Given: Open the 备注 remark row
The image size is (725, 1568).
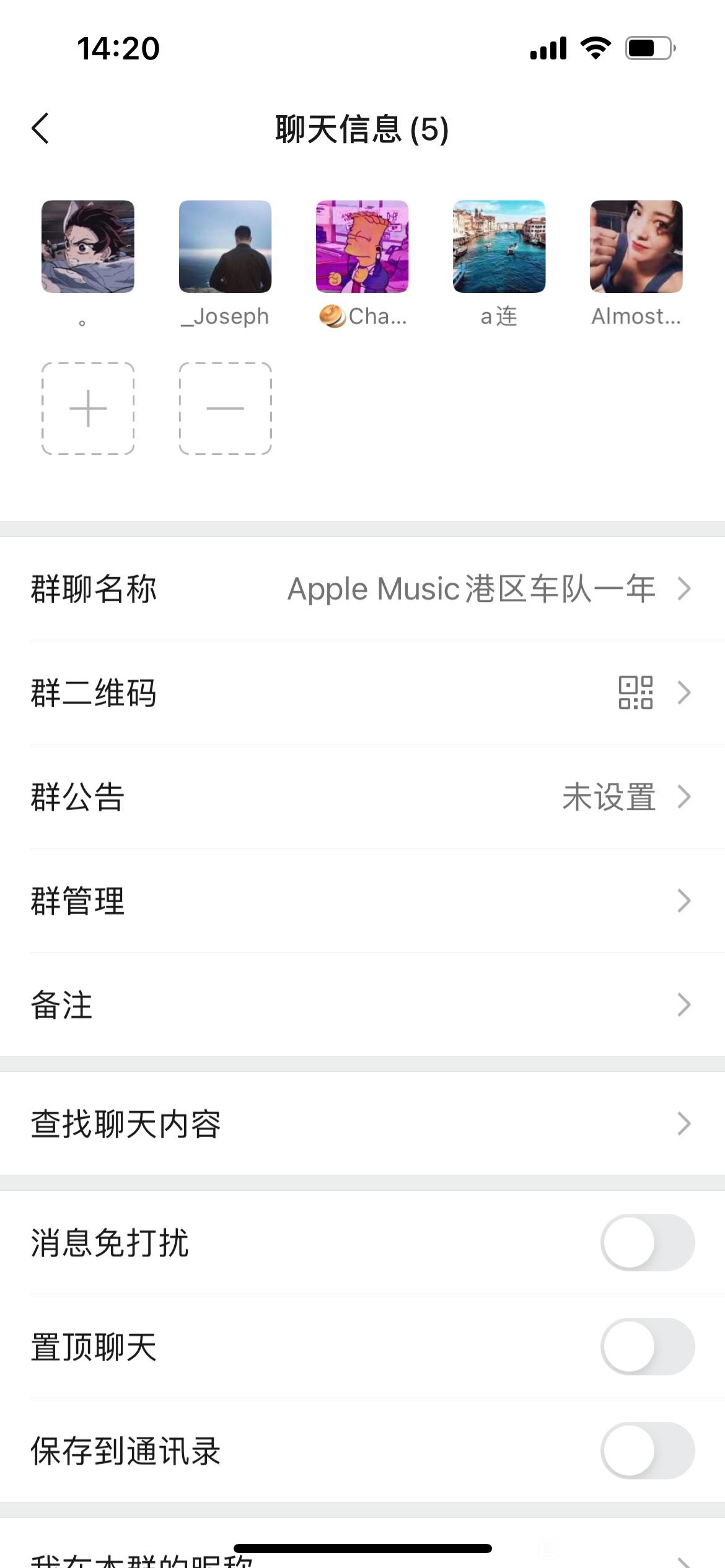Looking at the screenshot, I should 362,1004.
